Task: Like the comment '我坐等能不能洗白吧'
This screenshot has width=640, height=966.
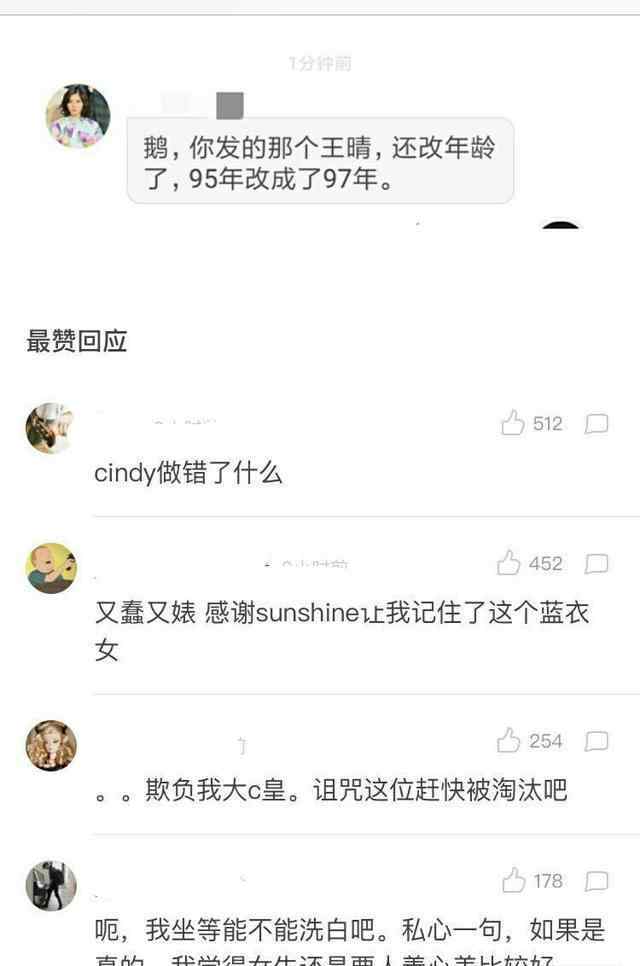Action: 513,881
